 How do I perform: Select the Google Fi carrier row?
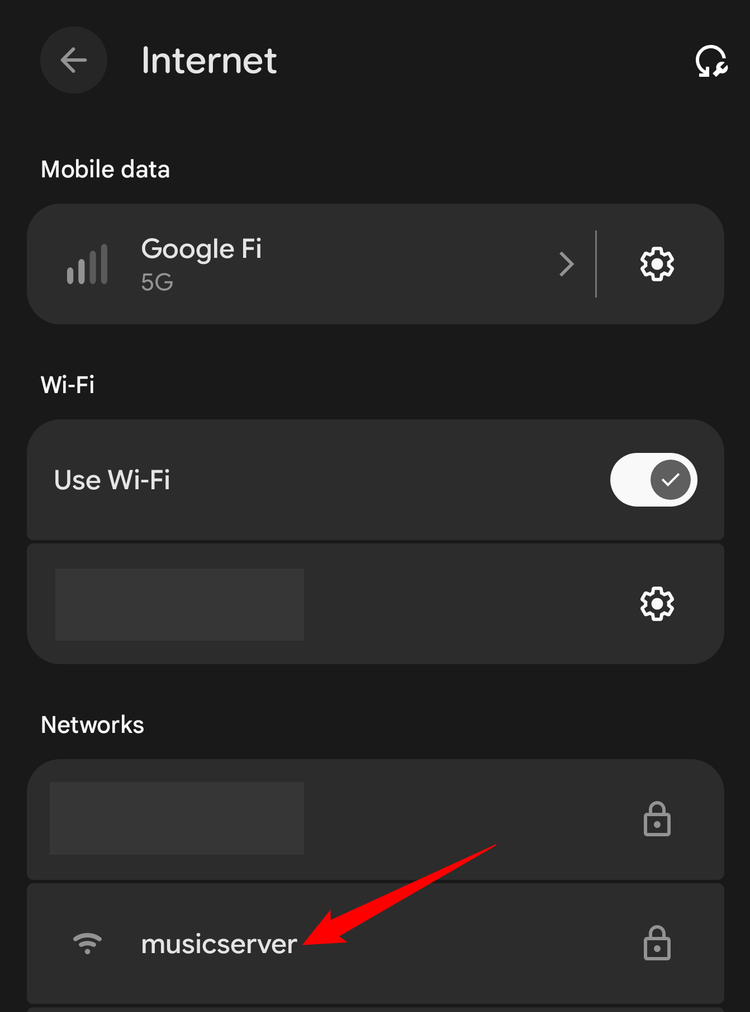click(x=300, y=264)
